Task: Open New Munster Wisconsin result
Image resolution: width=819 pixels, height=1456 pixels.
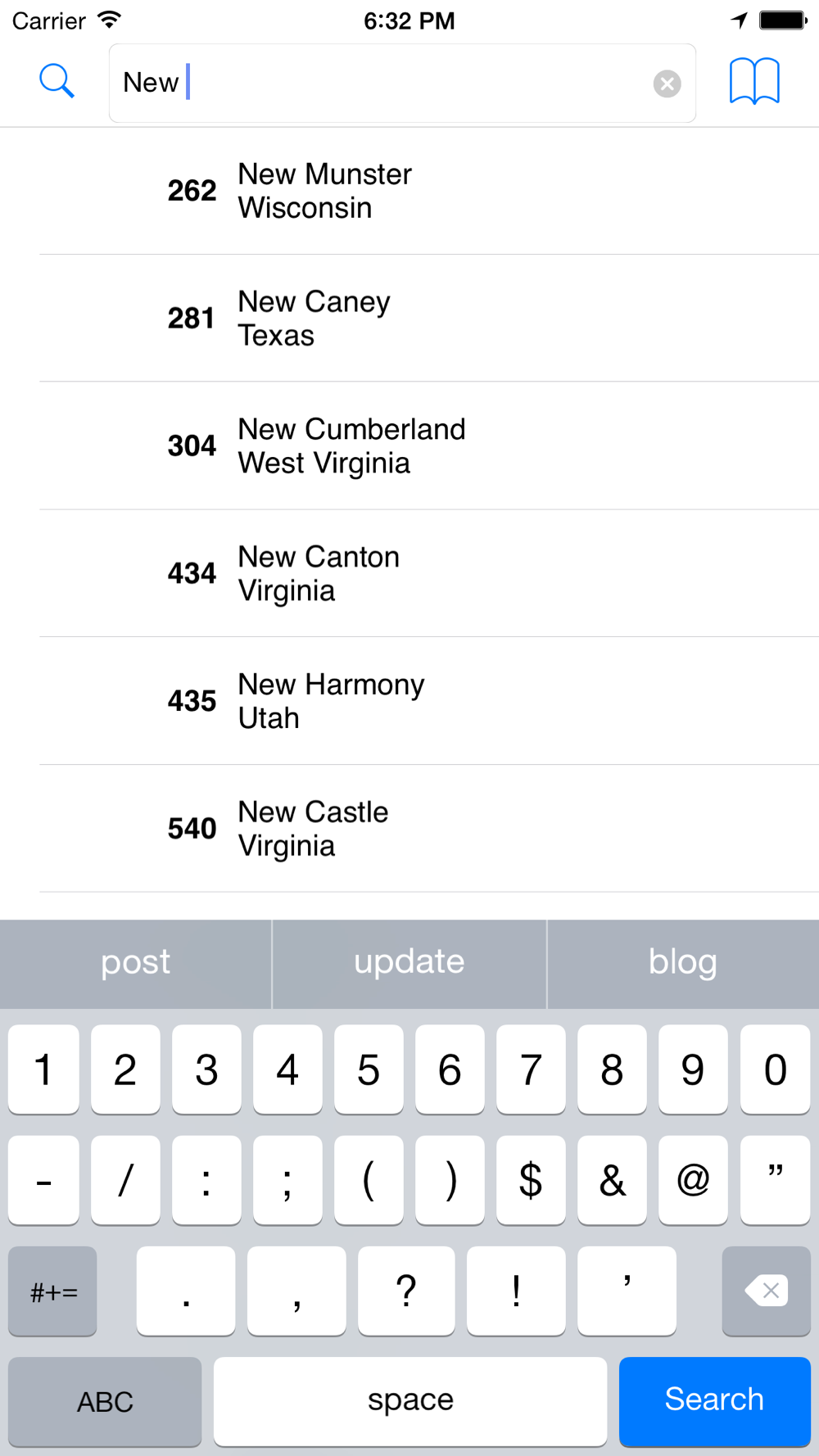Action: coord(409,191)
